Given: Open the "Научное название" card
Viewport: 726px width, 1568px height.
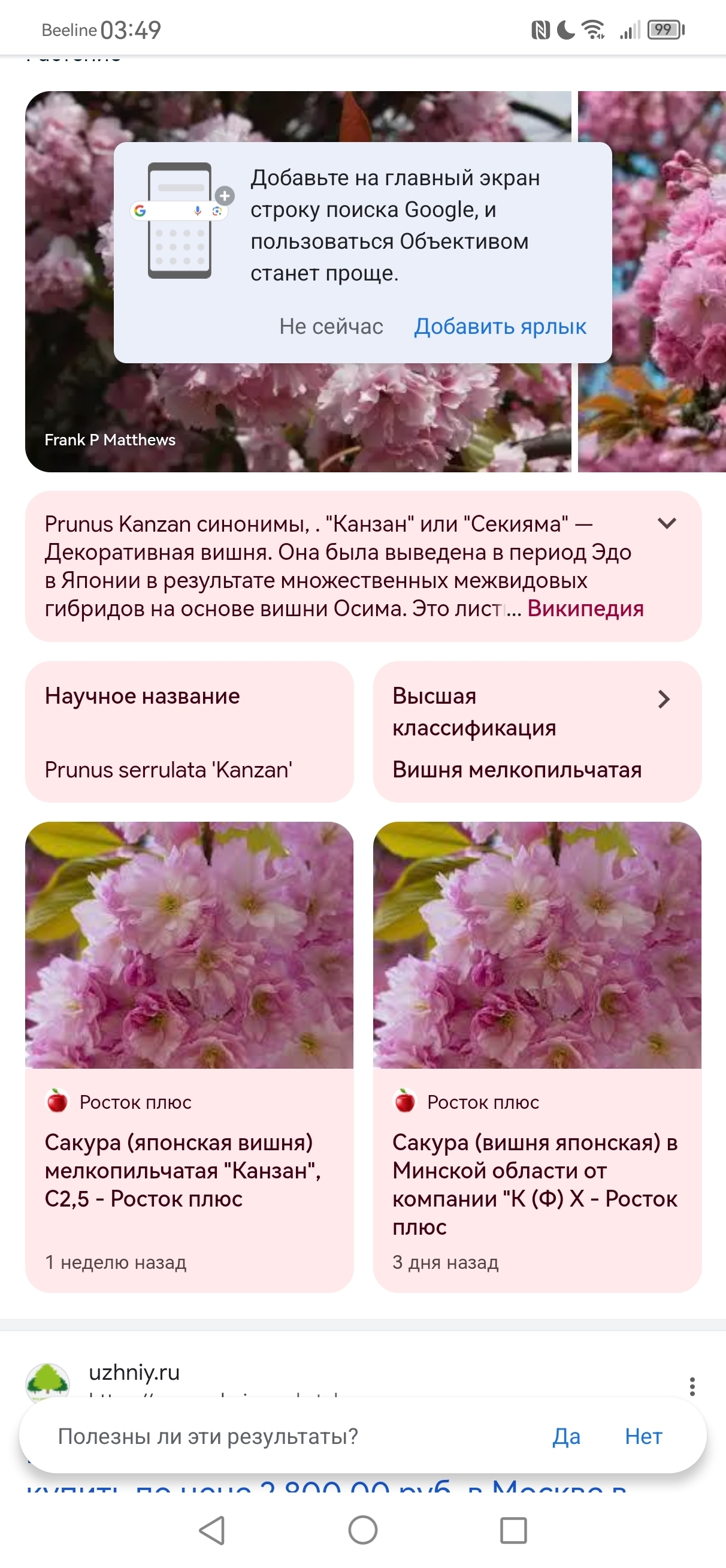Looking at the screenshot, I should coord(189,732).
